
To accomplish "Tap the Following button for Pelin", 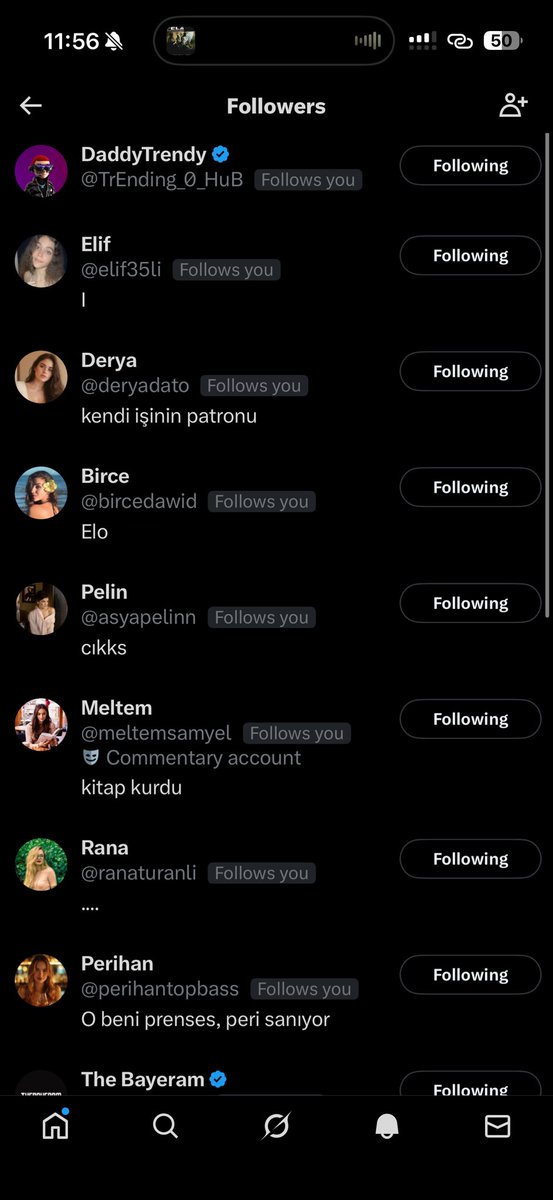I will click(x=470, y=604).
